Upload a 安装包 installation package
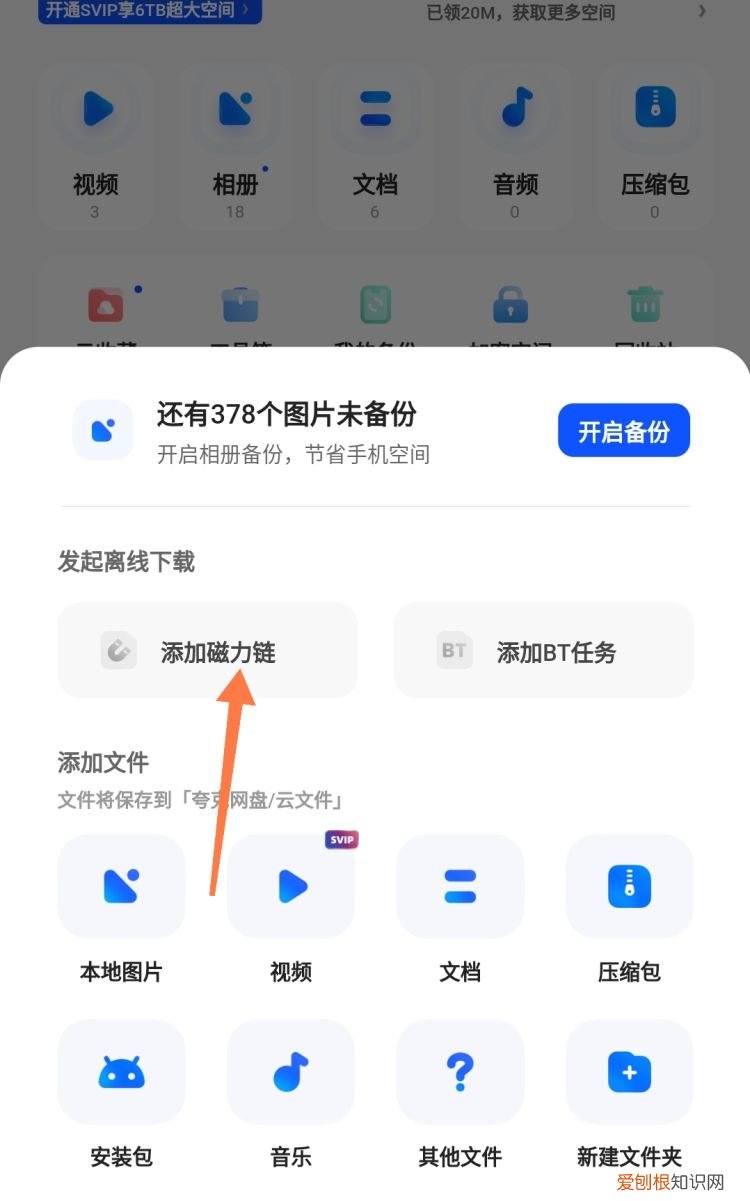 [x=121, y=1090]
